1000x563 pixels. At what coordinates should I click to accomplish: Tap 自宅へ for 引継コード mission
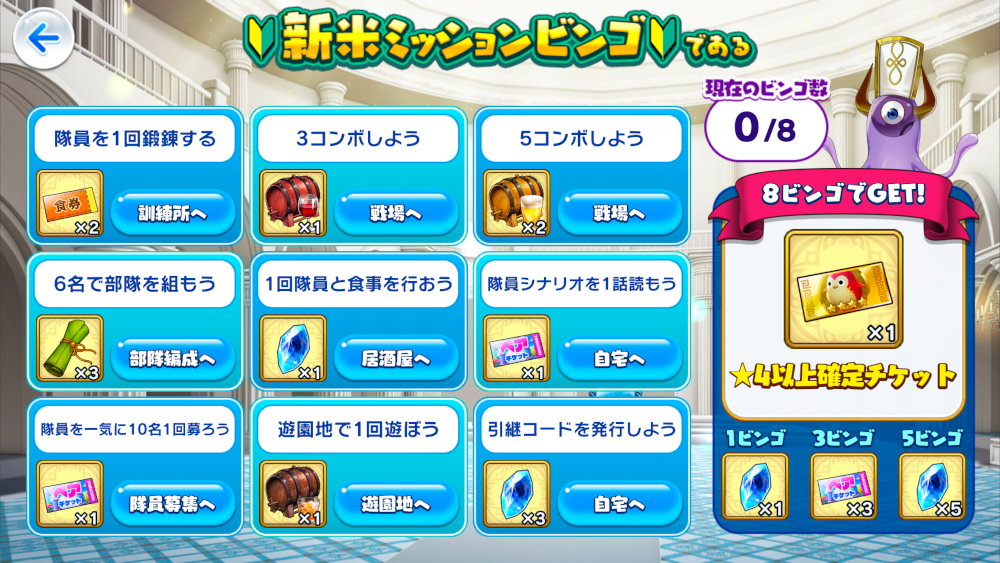pos(618,503)
